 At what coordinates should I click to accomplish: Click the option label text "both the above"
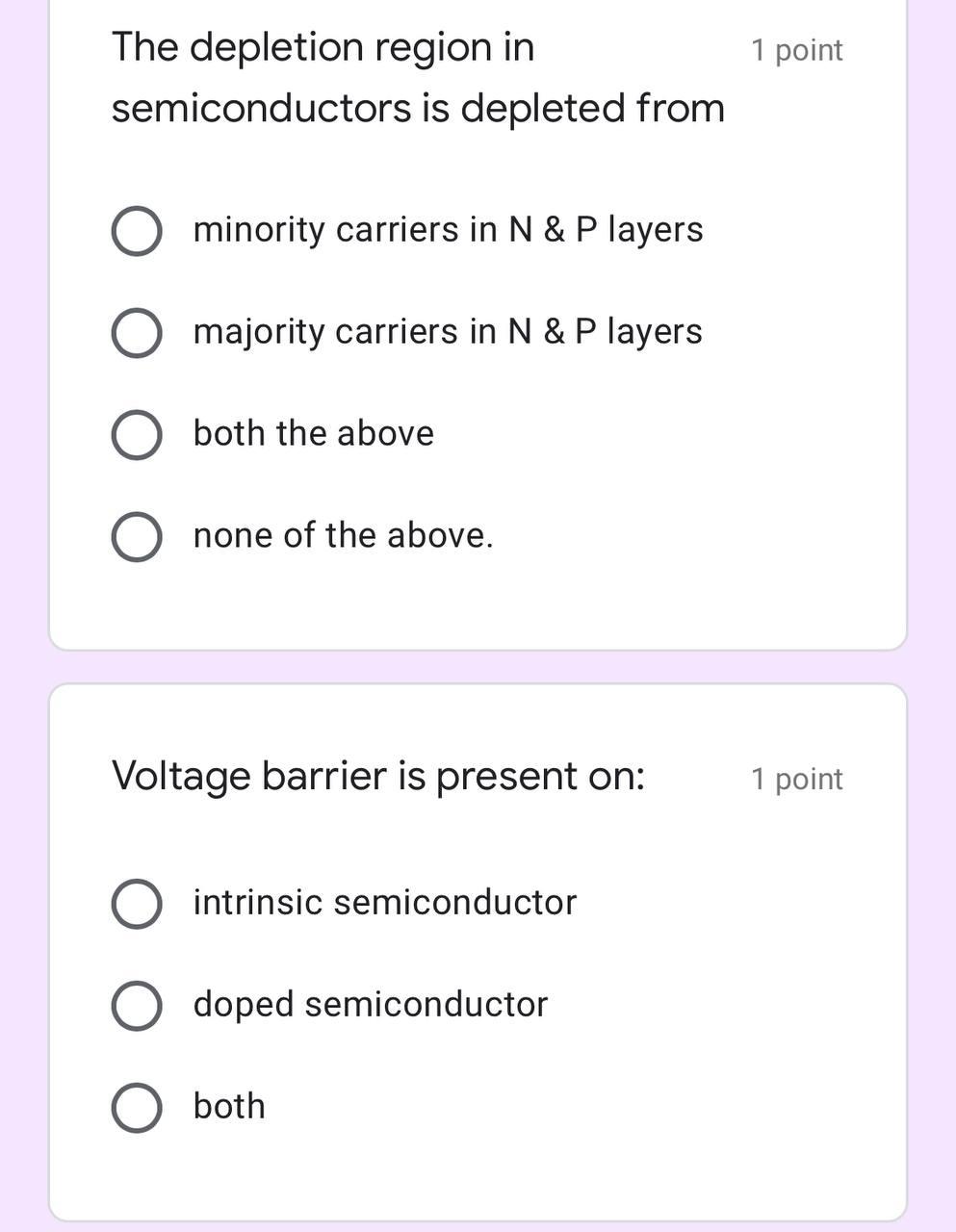[x=314, y=433]
